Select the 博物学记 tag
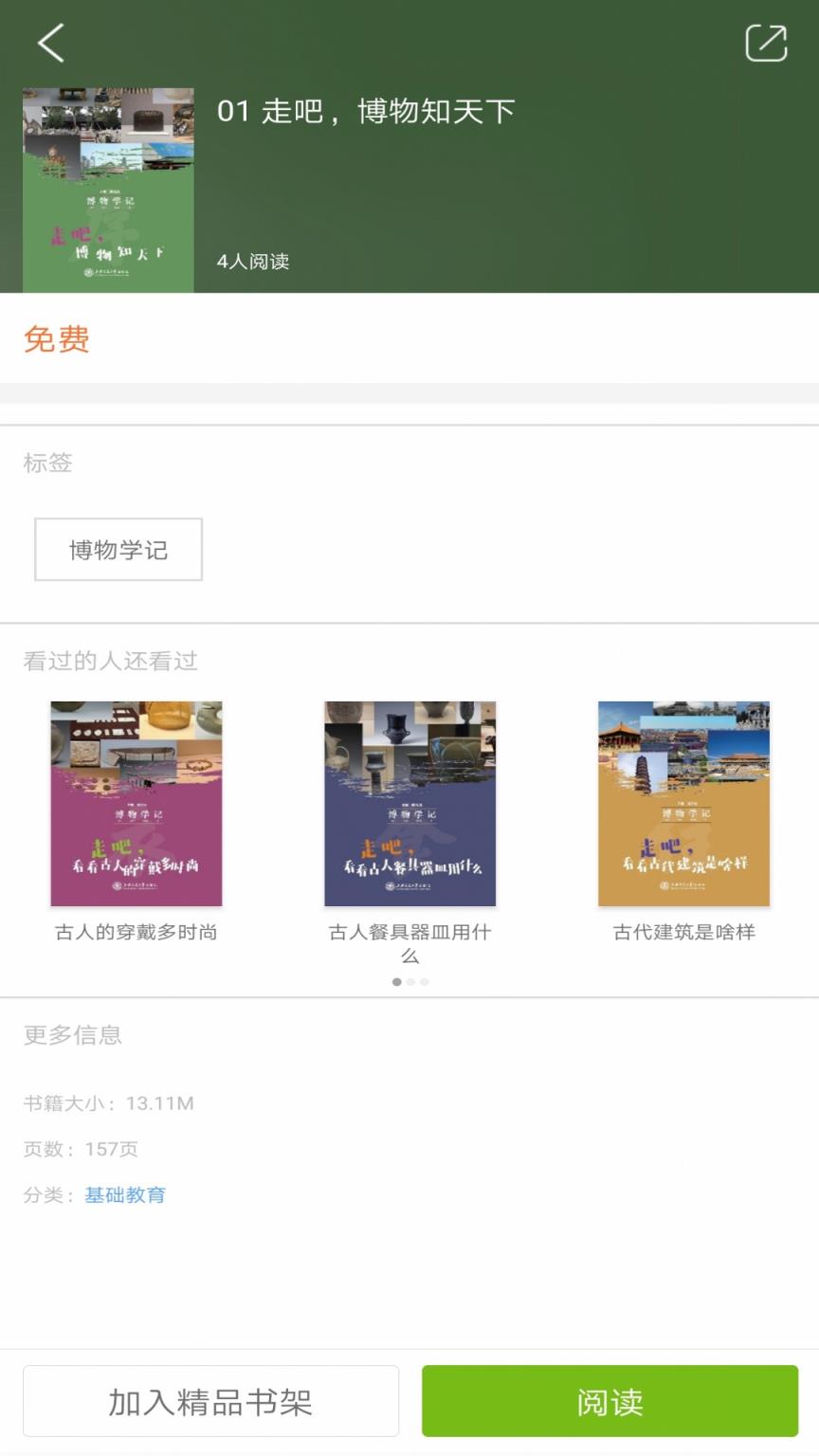819x1456 pixels. (x=118, y=550)
